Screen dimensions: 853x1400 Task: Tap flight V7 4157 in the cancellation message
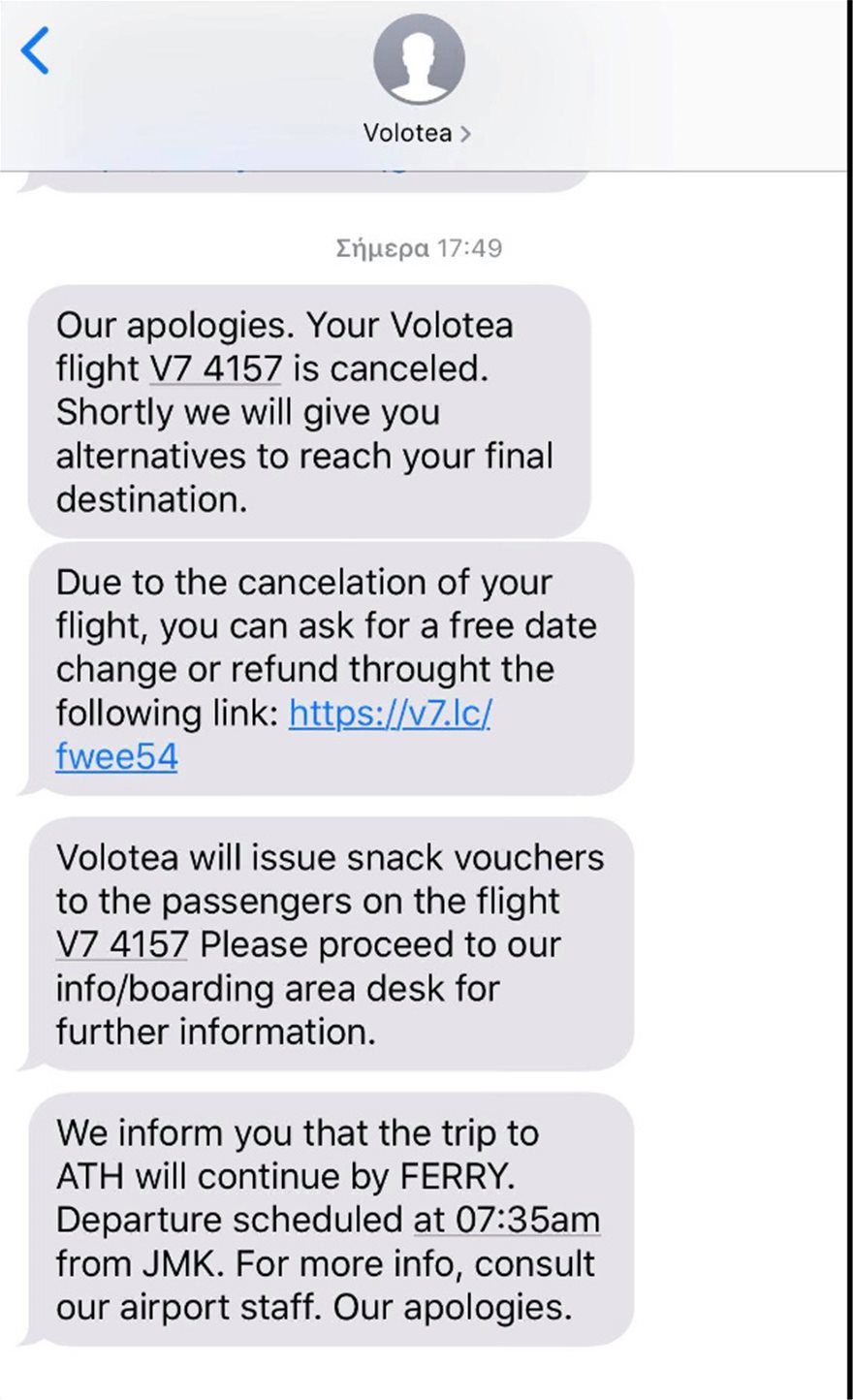pos(217,369)
